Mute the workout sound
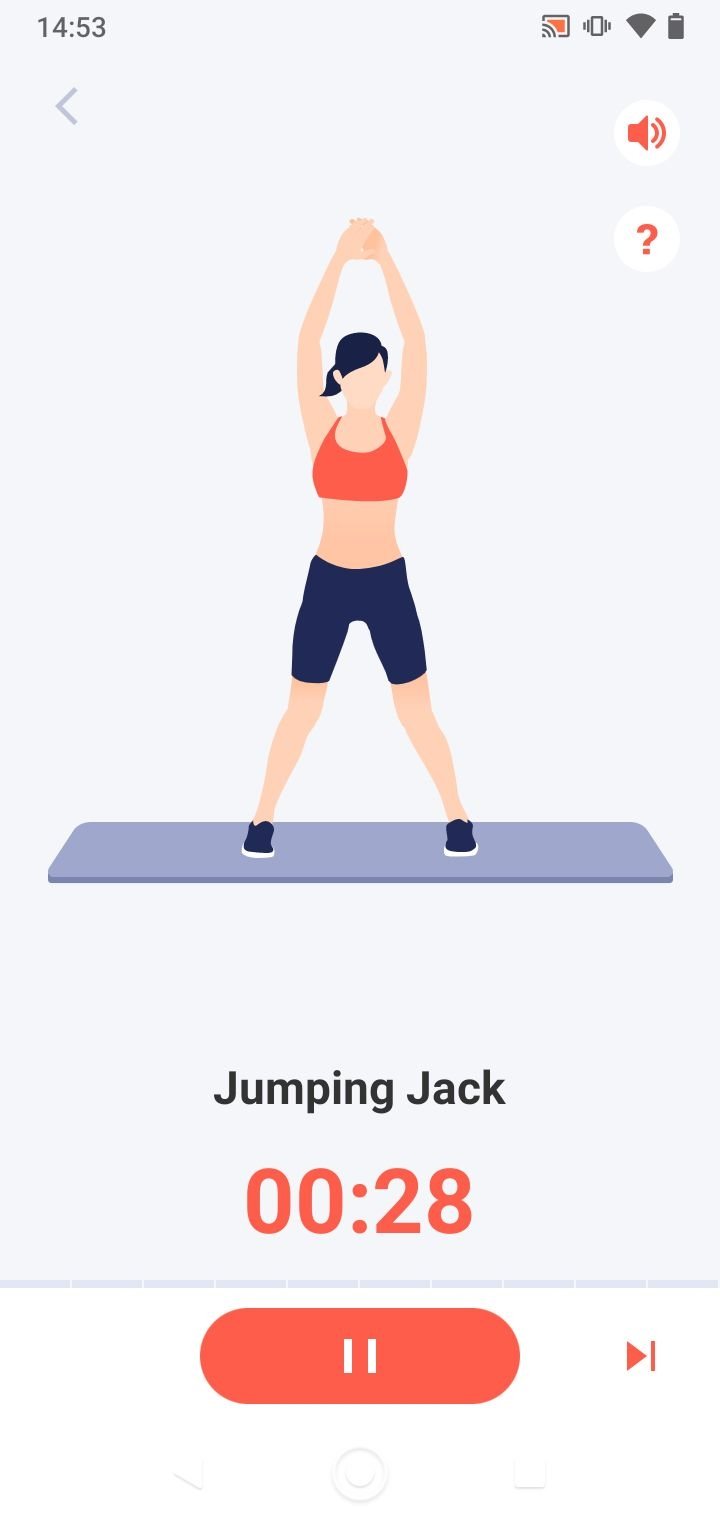This screenshot has height=1520, width=720. pyautogui.click(x=647, y=133)
